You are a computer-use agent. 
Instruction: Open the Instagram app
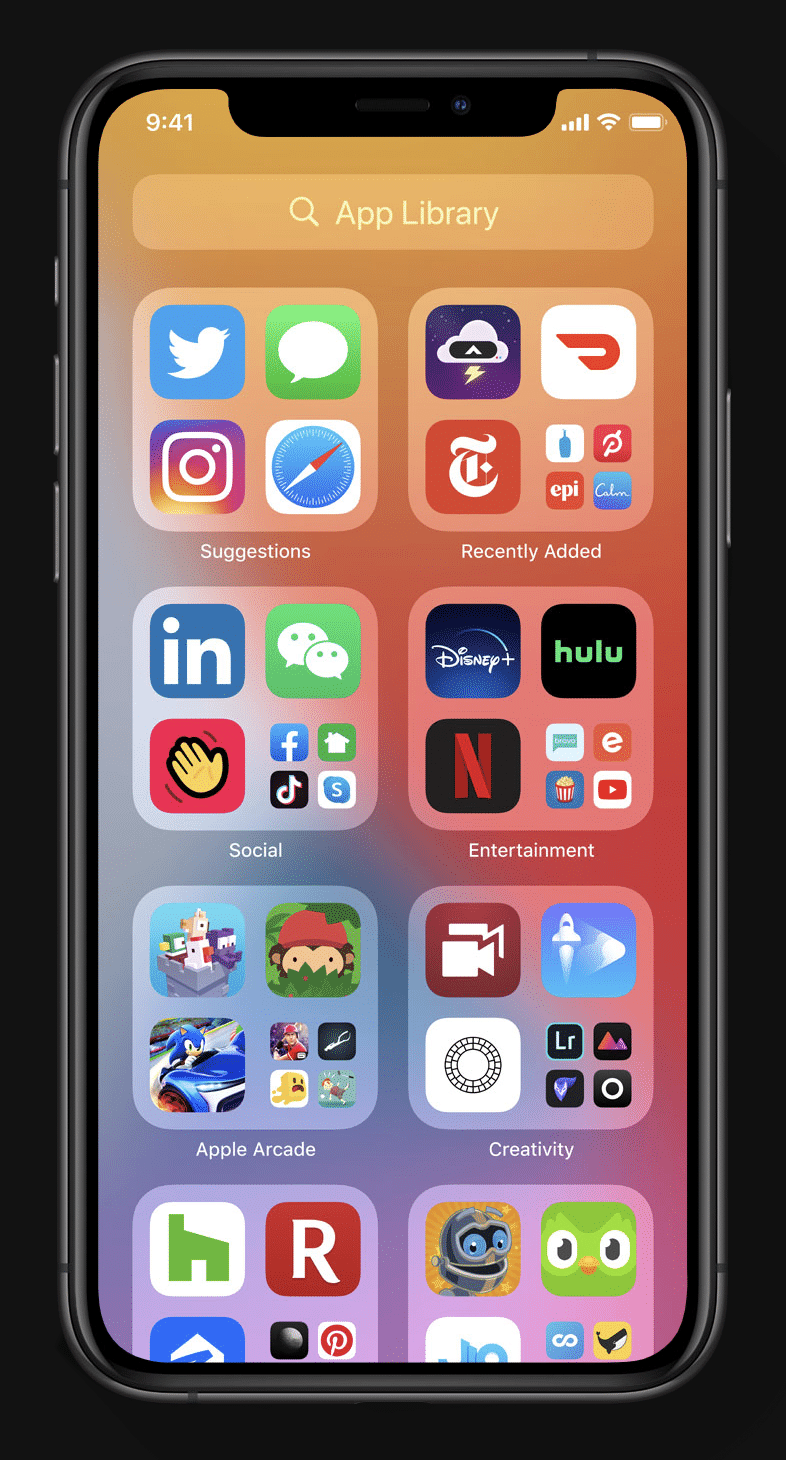[x=197, y=467]
